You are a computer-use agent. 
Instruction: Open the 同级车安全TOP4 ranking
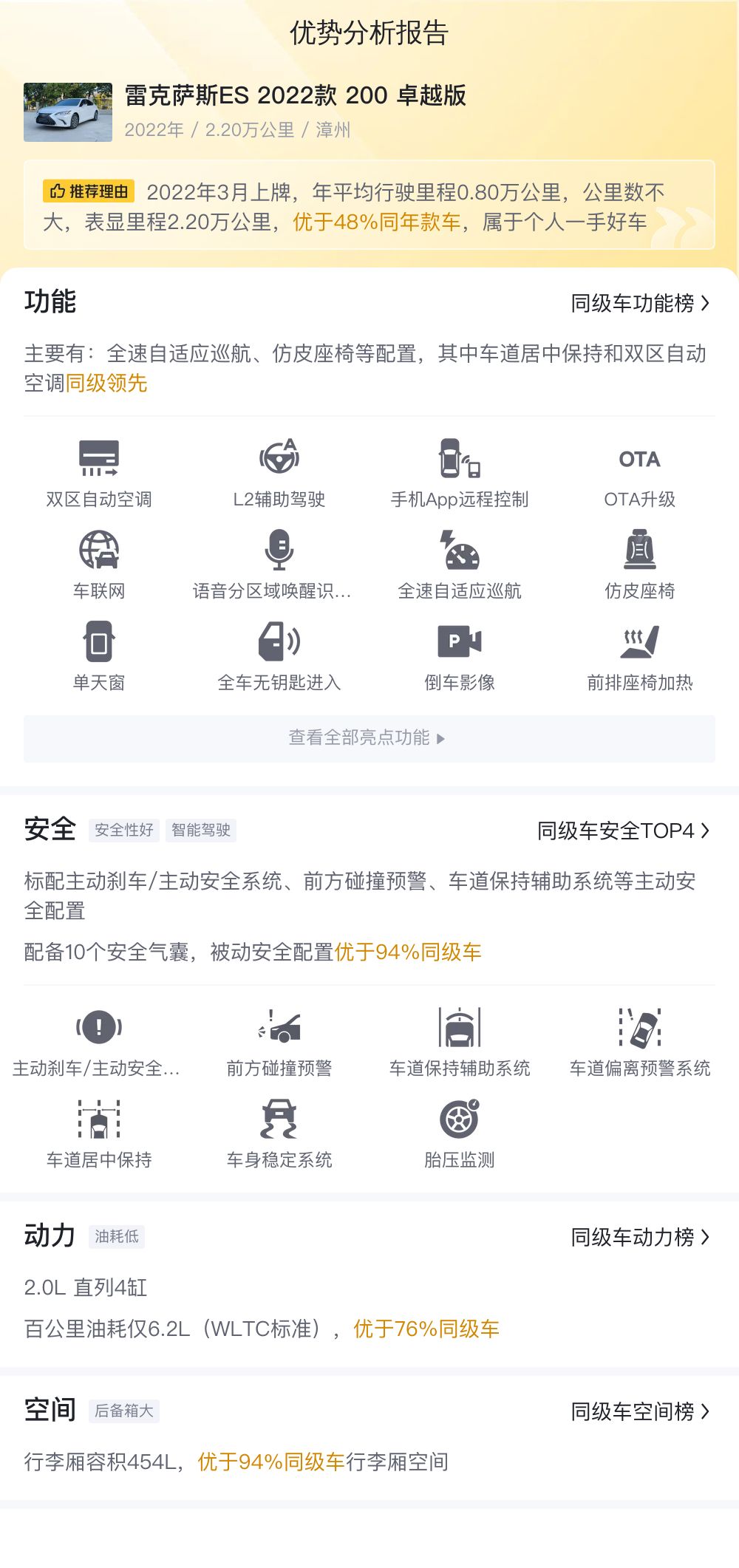(623, 831)
